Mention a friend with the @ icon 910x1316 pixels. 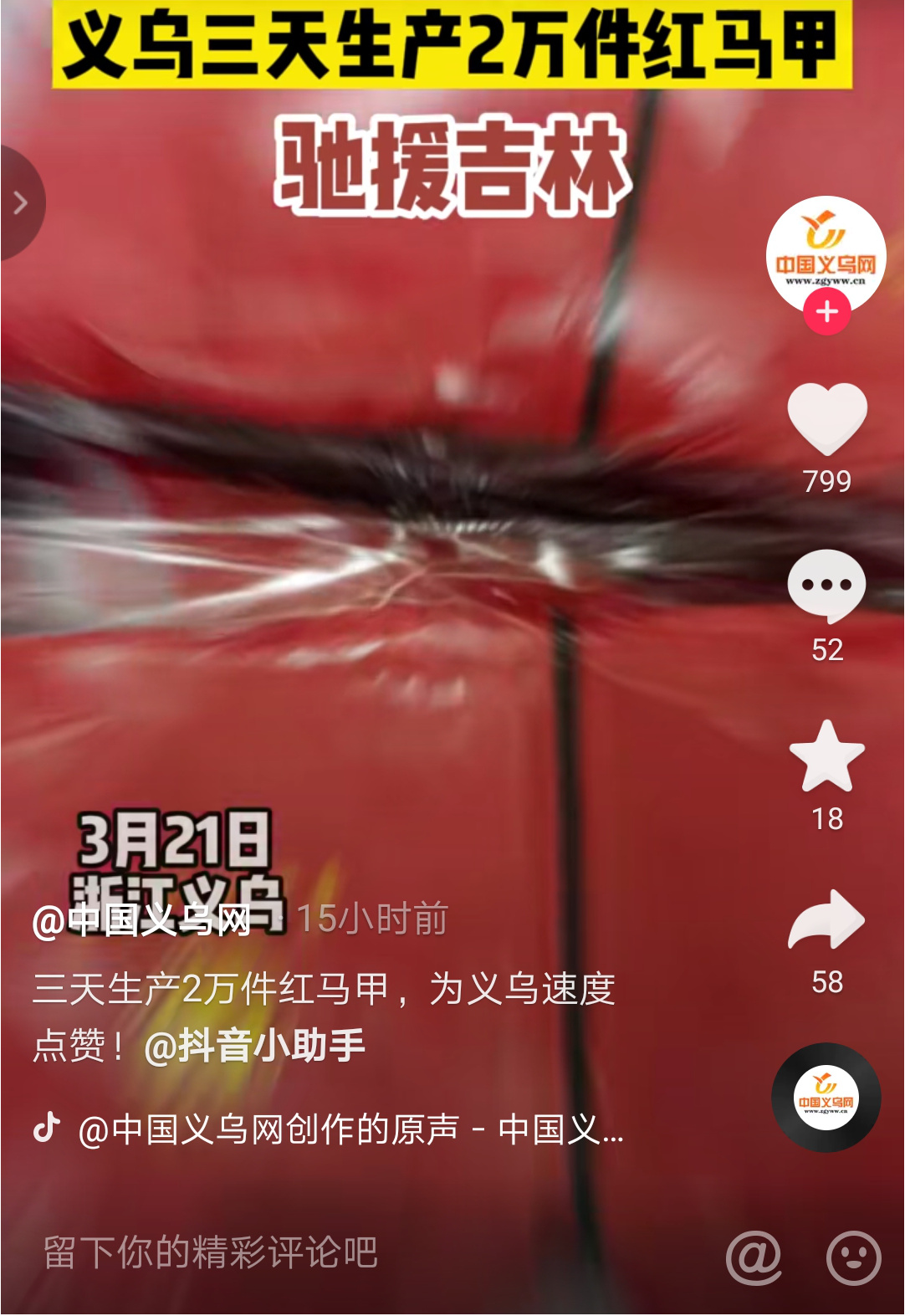click(x=754, y=1257)
